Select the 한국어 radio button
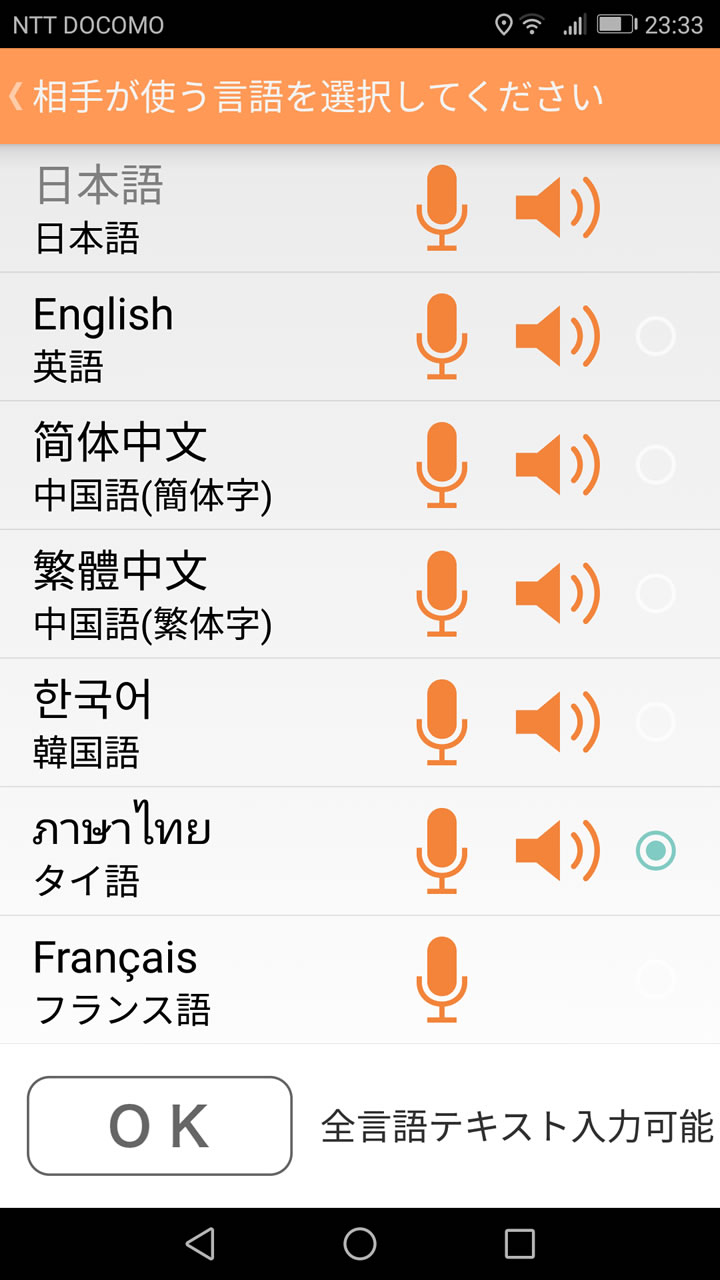Screen dimensions: 720x1280 656,722
